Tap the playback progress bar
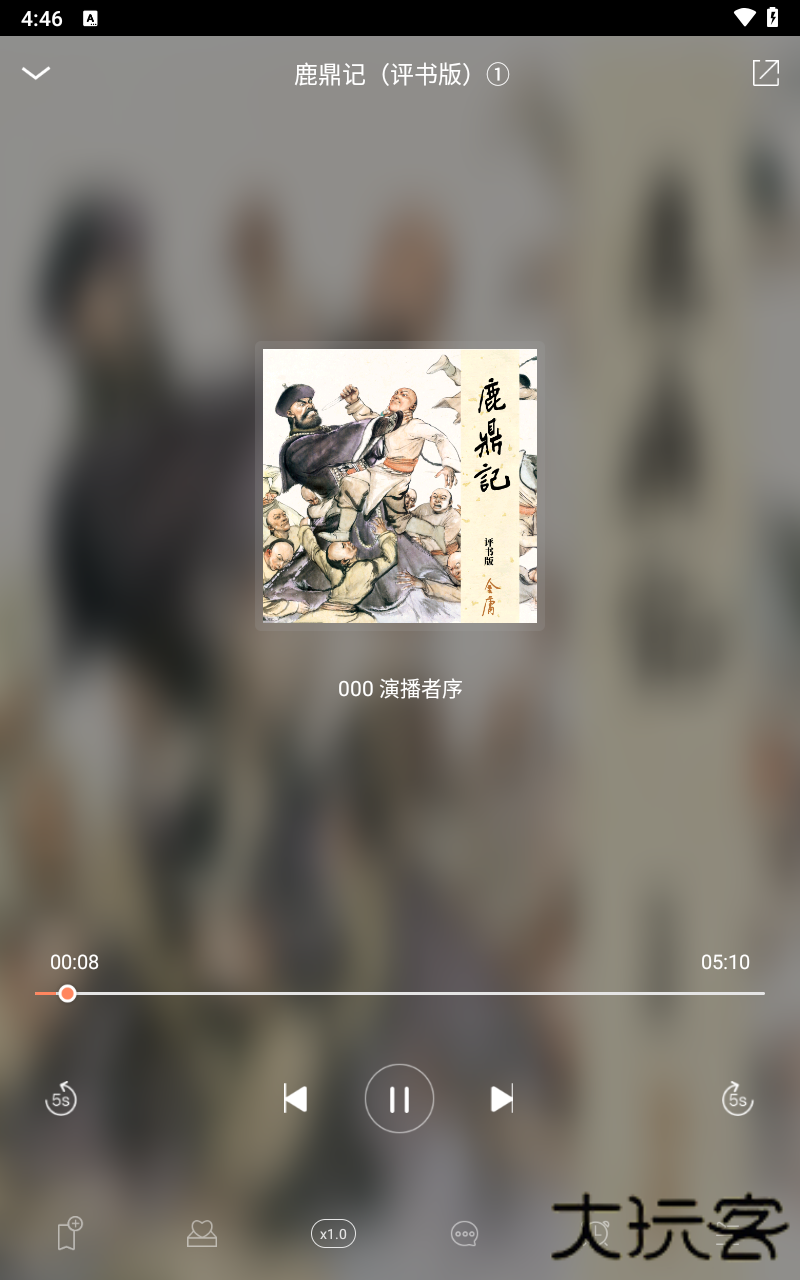The image size is (800, 1280). click(400, 993)
